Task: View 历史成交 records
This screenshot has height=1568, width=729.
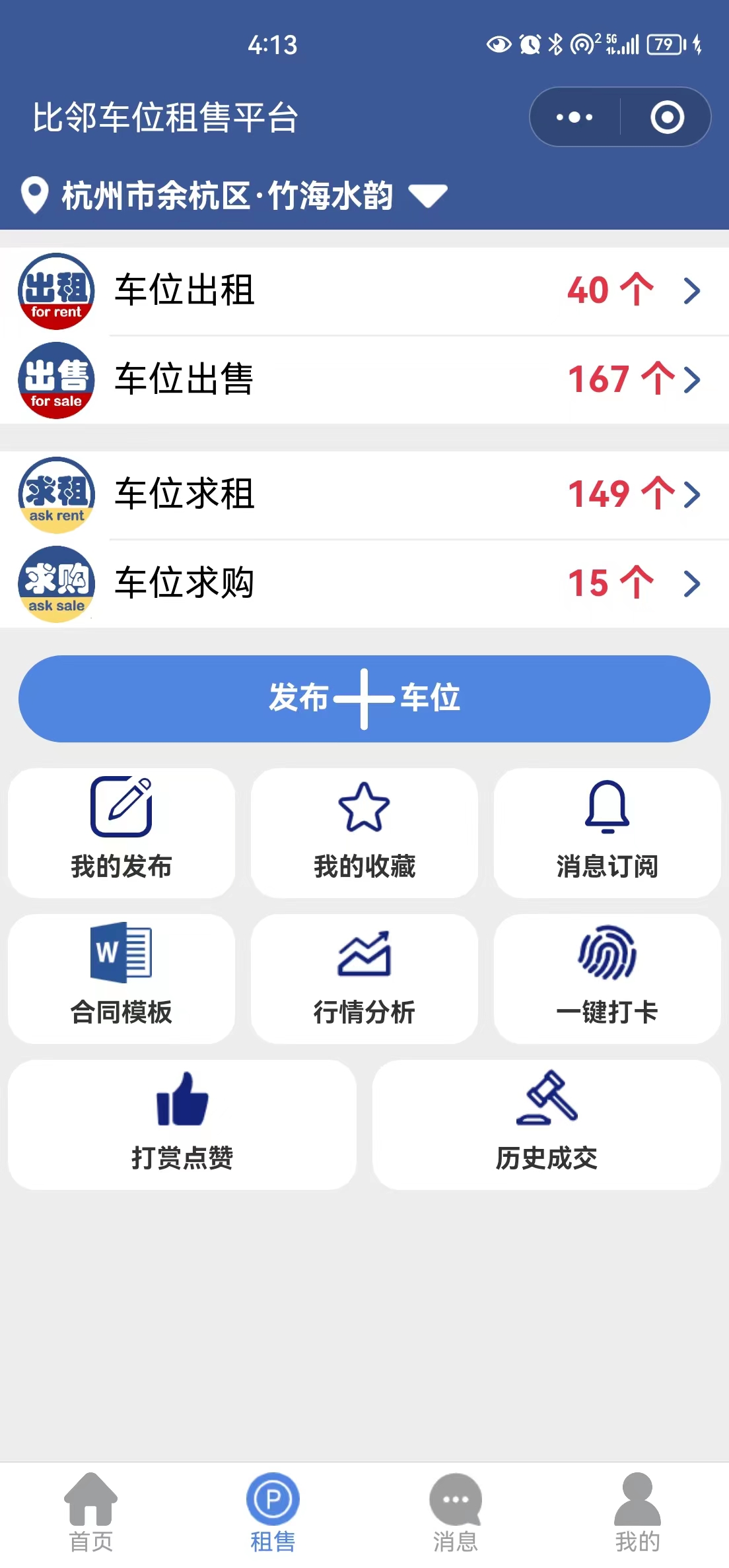Action: click(546, 1124)
